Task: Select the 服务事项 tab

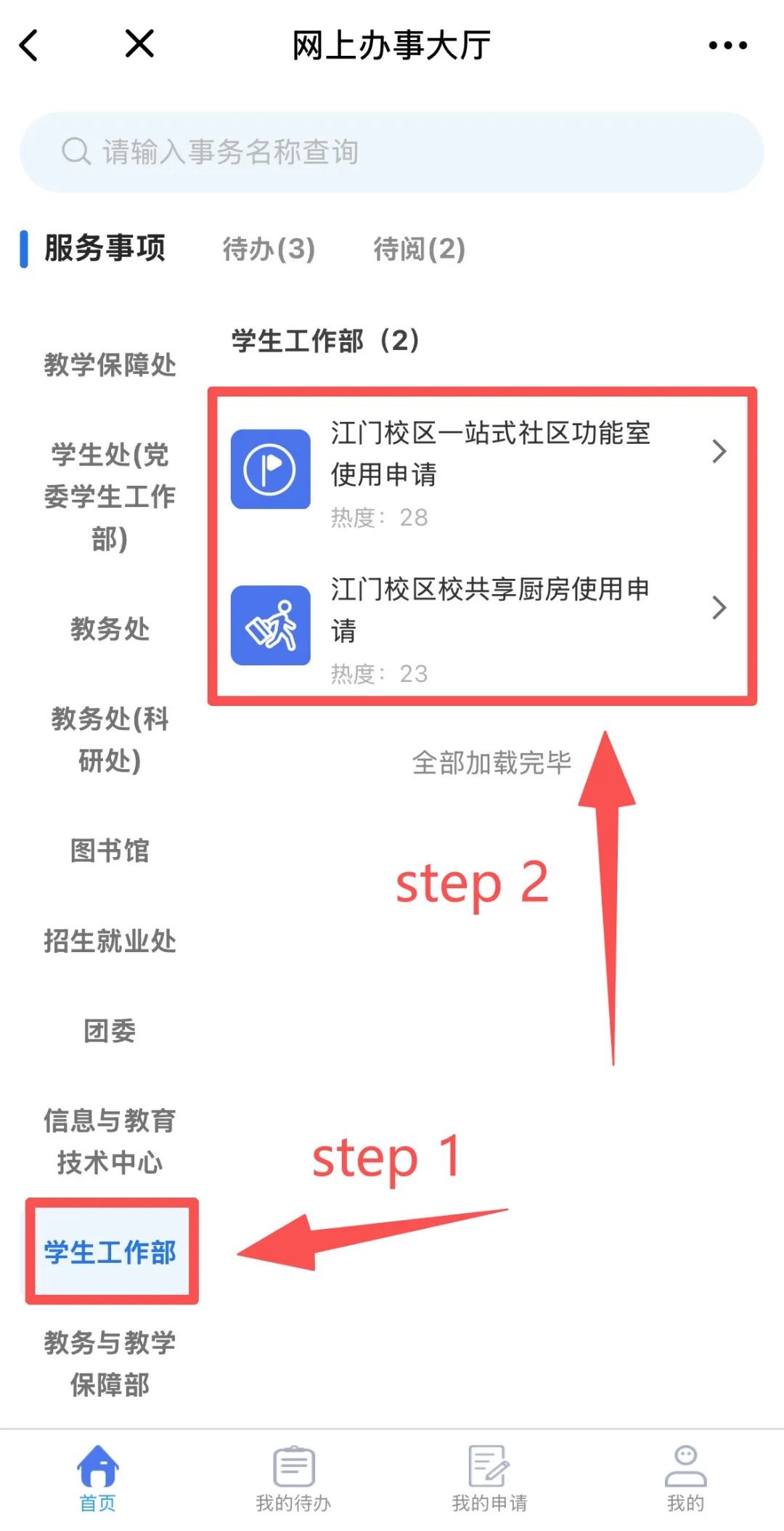Action: 105,248
